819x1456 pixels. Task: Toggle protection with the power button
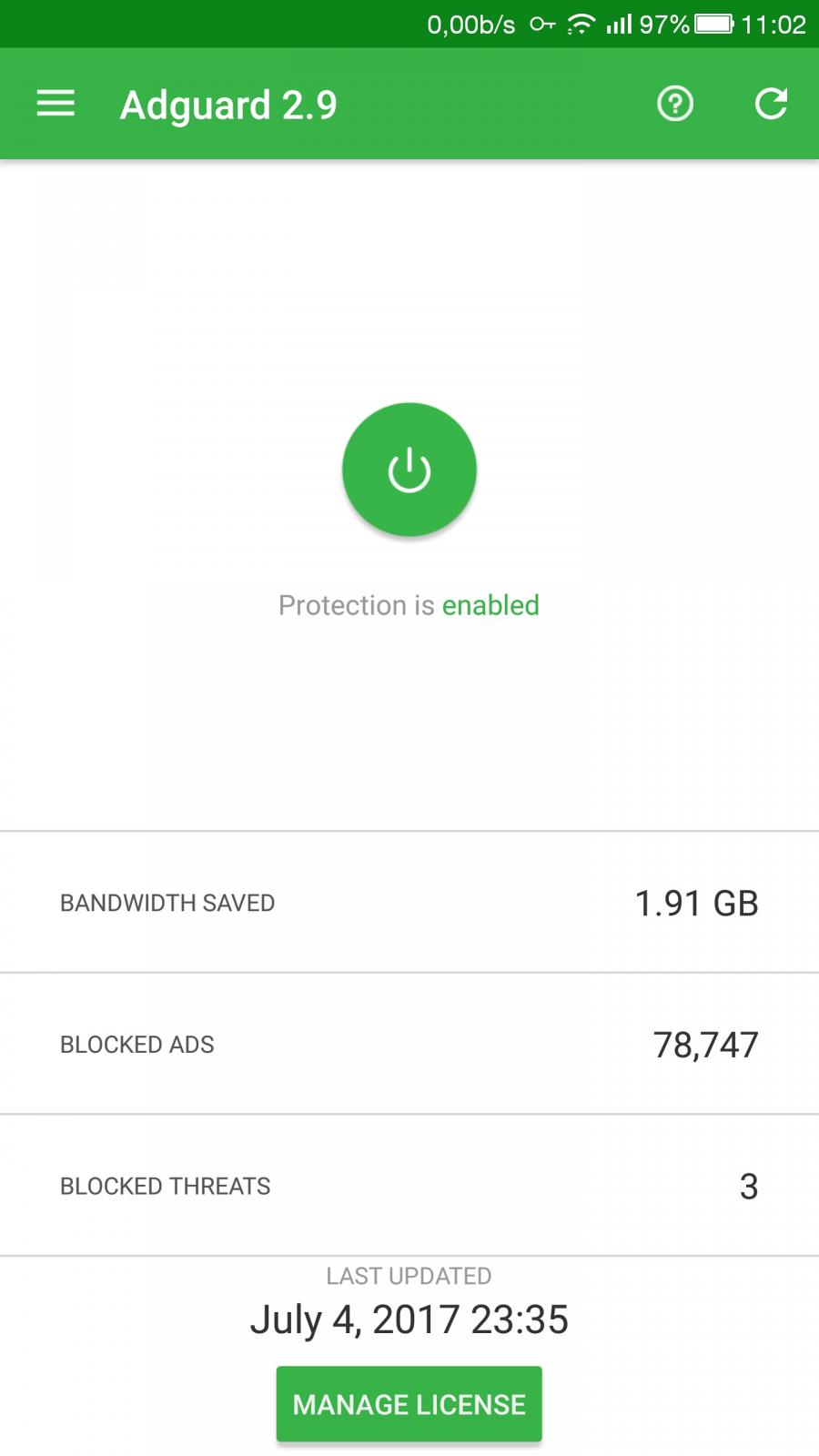coord(409,470)
